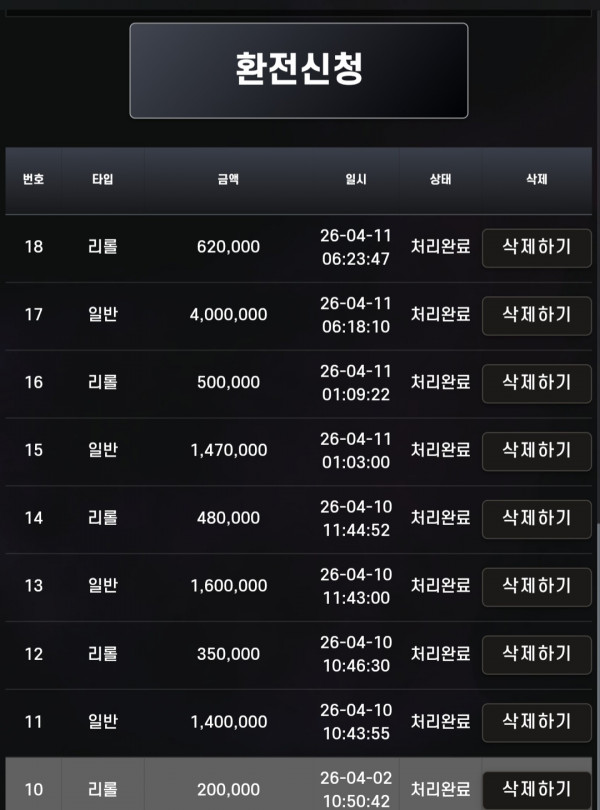Remove entry number 14 for 480,000
The image size is (600, 810).
[536, 519]
